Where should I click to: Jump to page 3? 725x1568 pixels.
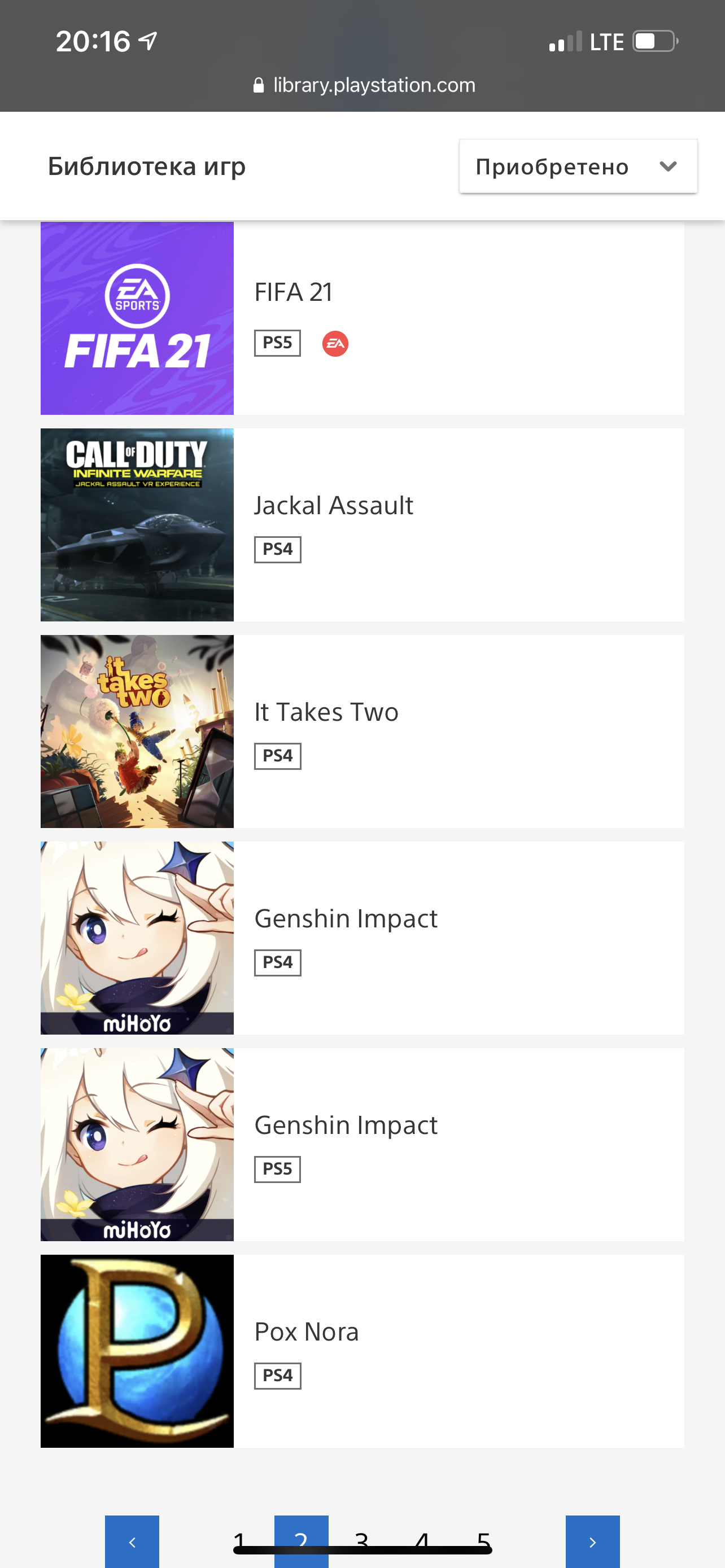point(361,1539)
